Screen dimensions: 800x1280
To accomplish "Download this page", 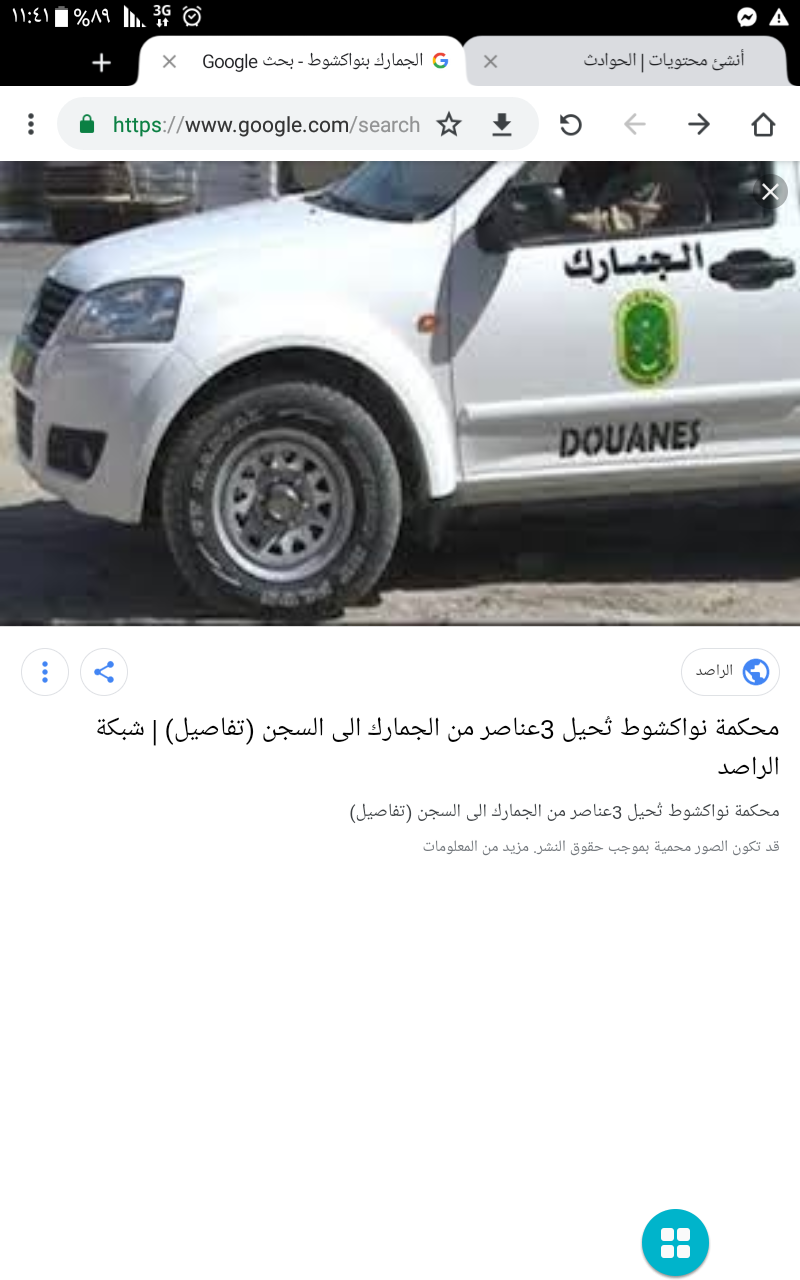I will (x=502, y=125).
